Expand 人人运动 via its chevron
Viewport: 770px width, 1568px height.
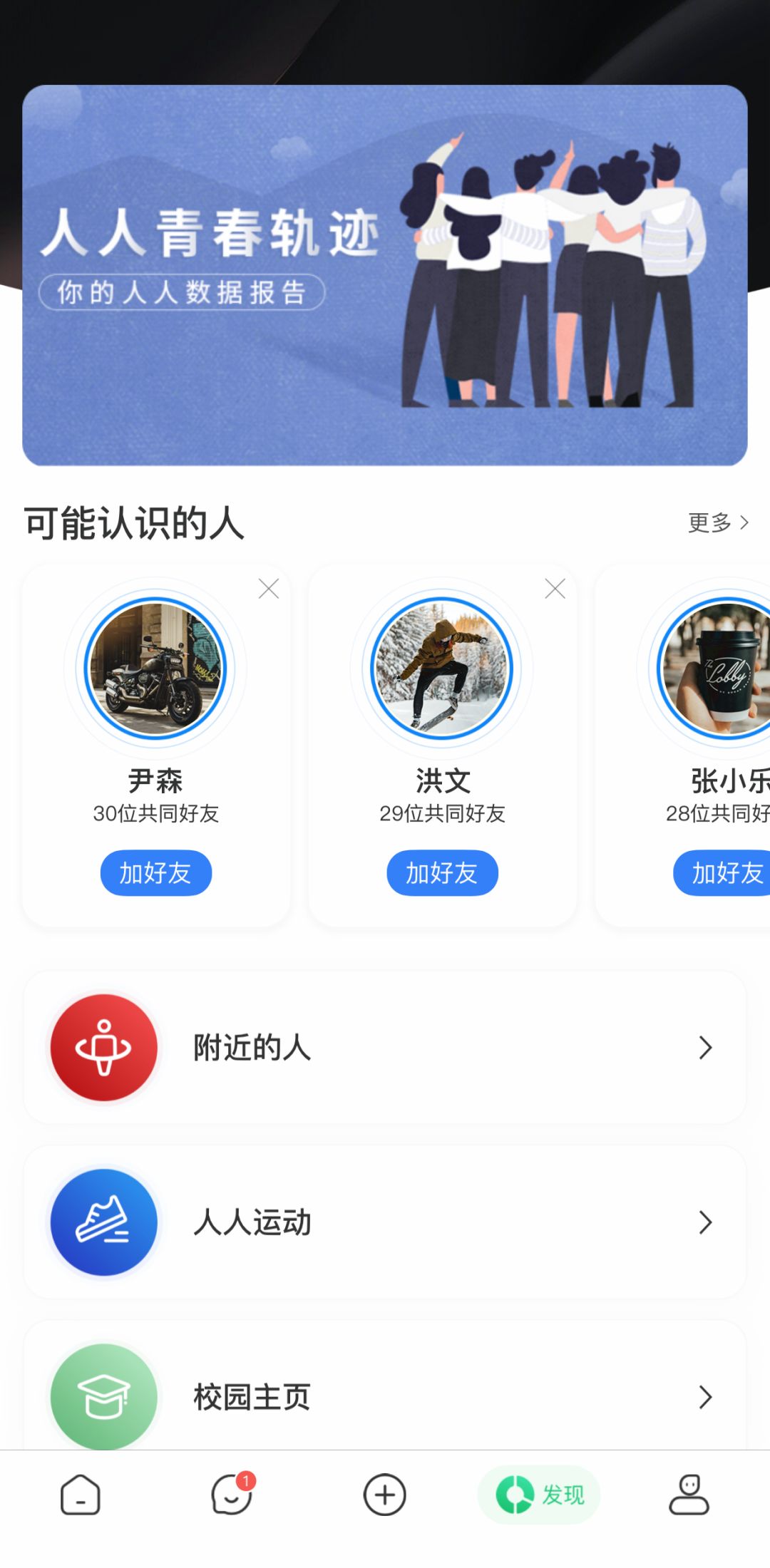[704, 1222]
